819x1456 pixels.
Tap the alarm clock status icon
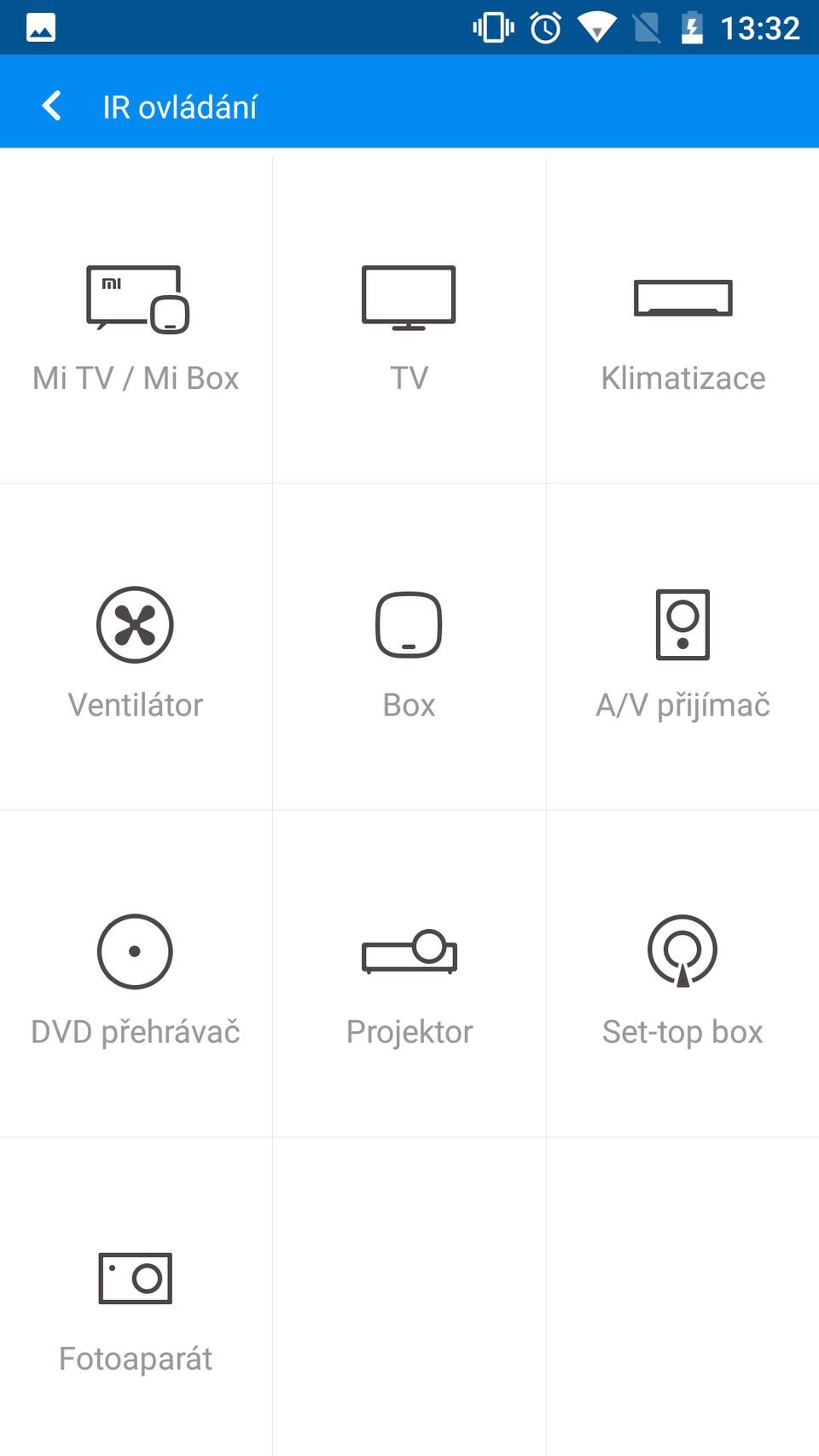(544, 26)
